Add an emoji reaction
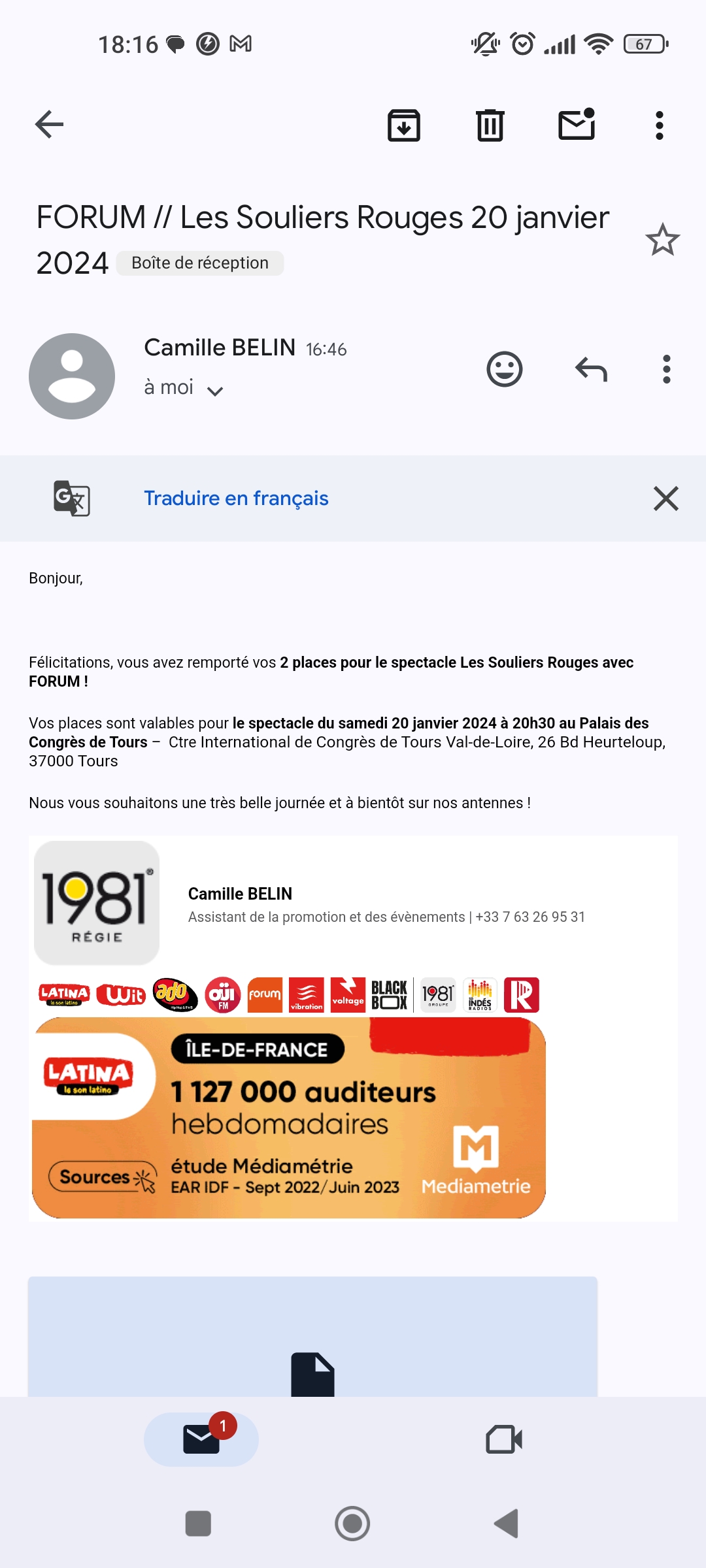 (505, 370)
